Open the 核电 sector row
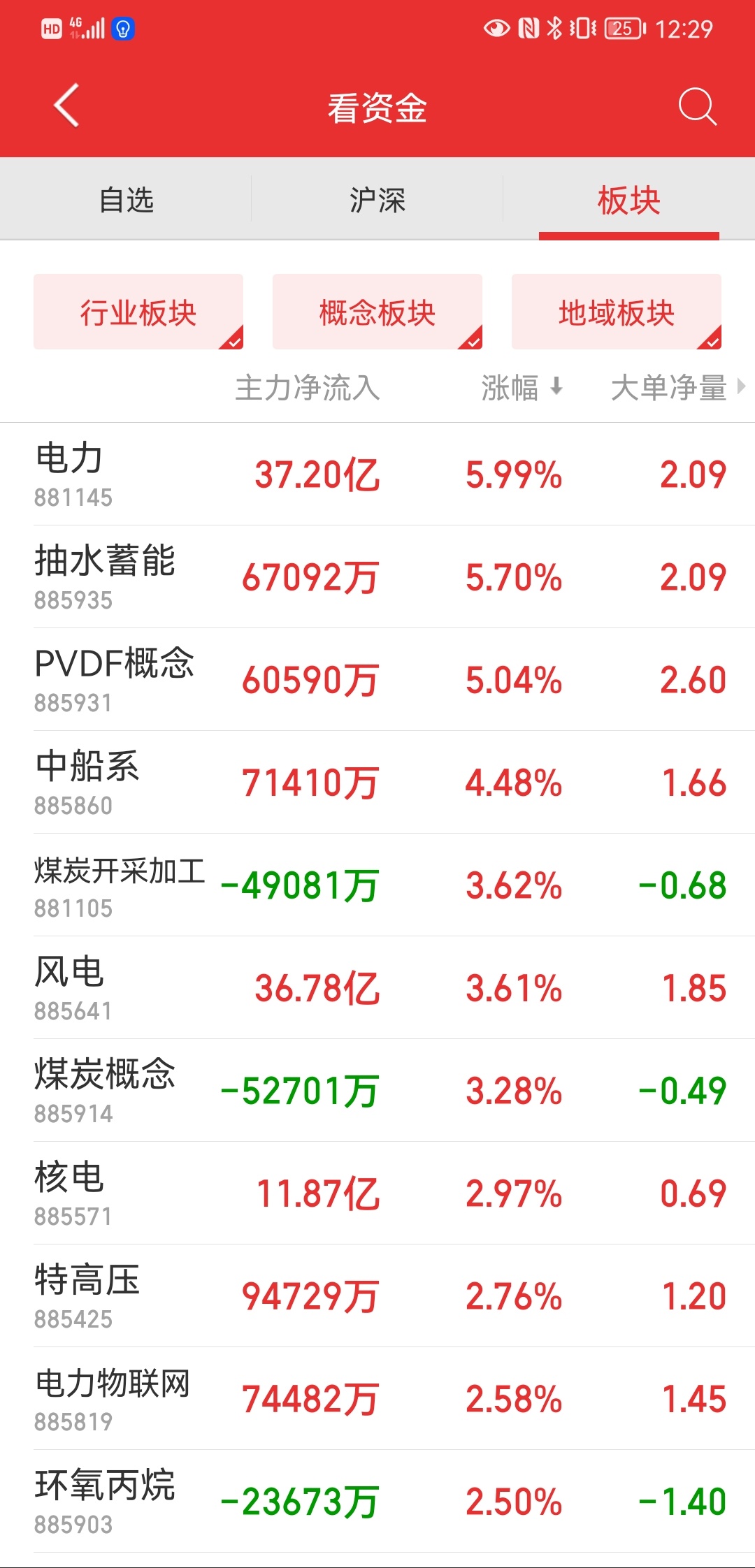Image resolution: width=755 pixels, height=1568 pixels. coord(377,1193)
